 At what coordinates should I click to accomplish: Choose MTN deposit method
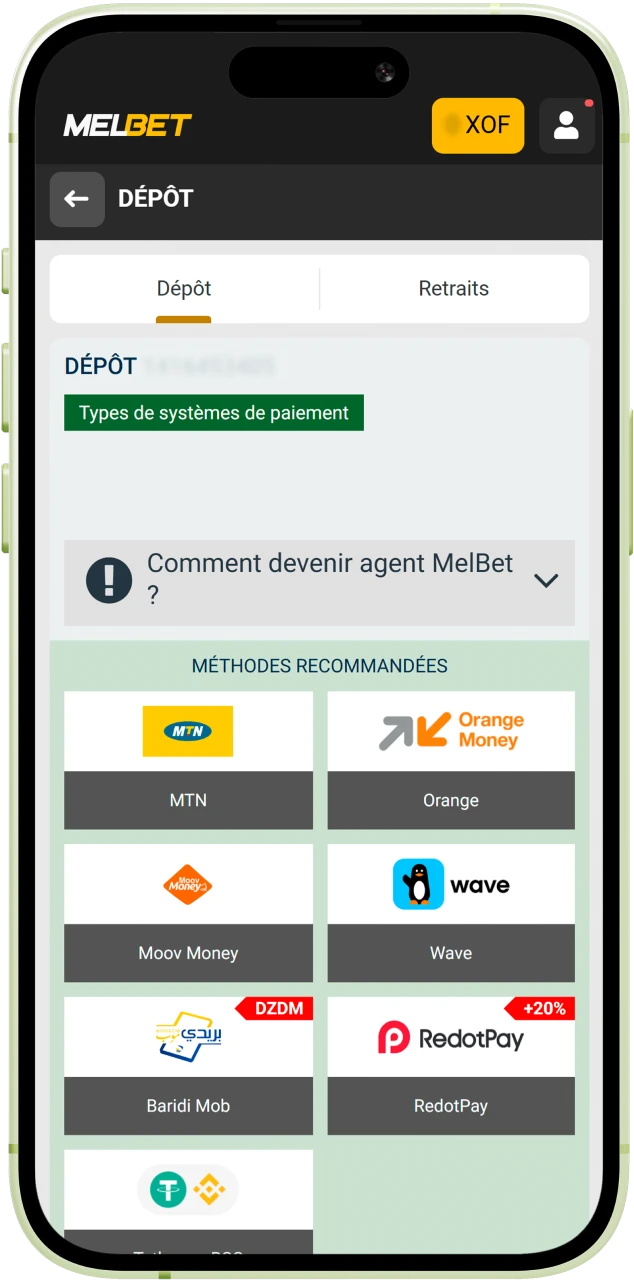click(x=188, y=760)
